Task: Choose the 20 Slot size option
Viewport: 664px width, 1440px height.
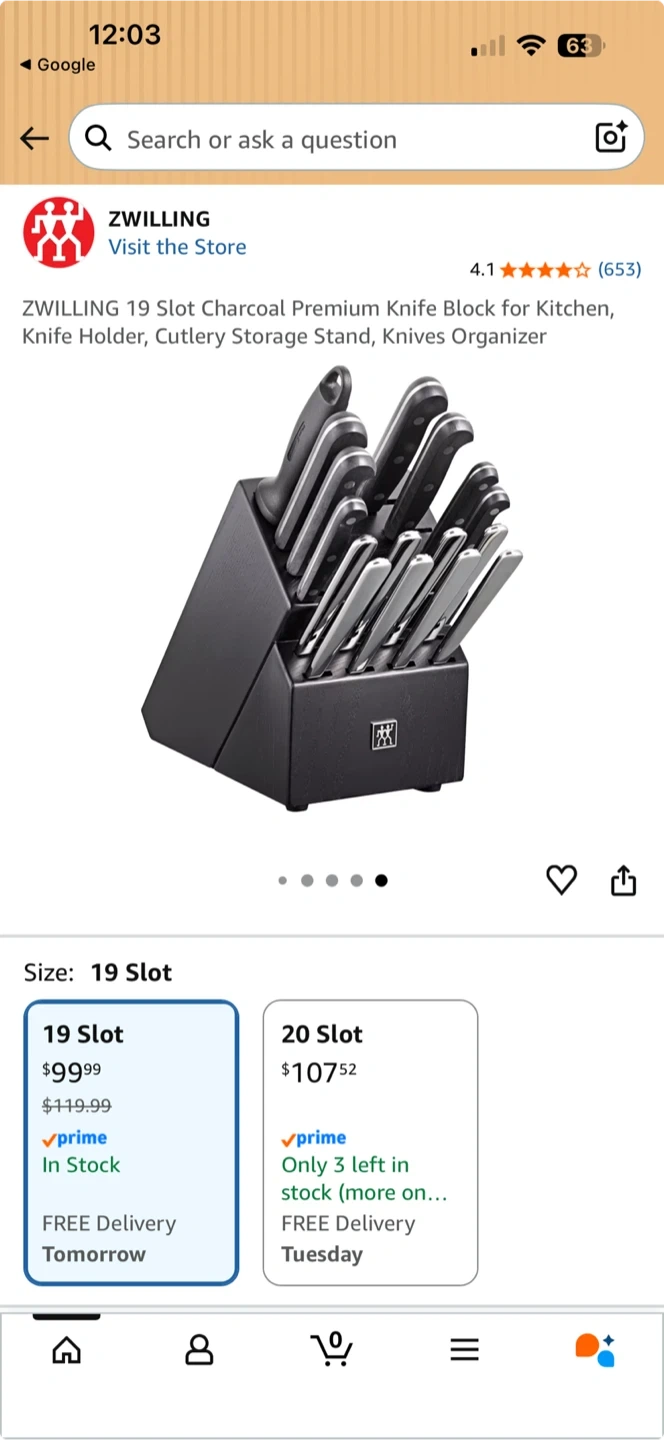Action: click(370, 1142)
